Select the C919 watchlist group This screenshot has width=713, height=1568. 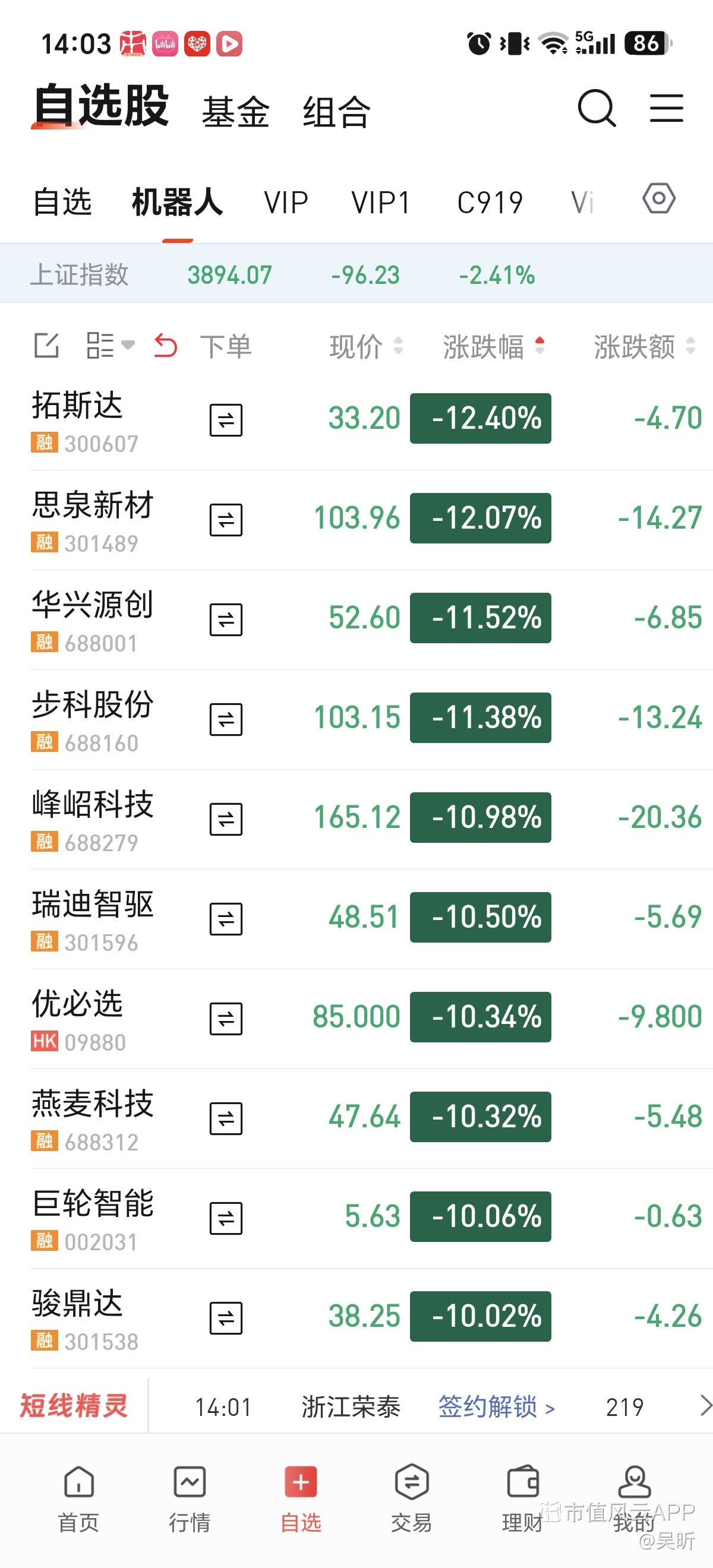tap(490, 202)
